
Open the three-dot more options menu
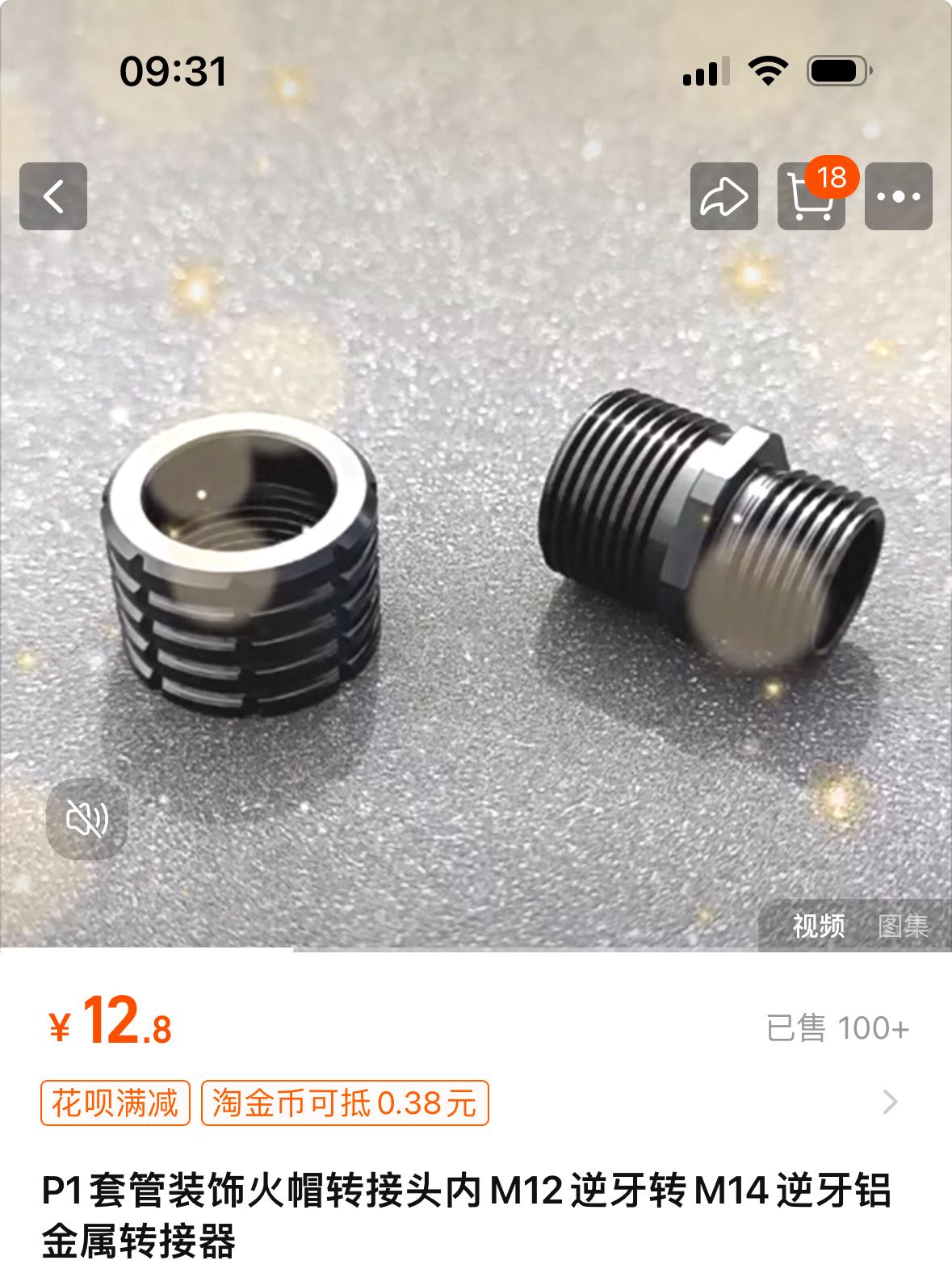898,196
